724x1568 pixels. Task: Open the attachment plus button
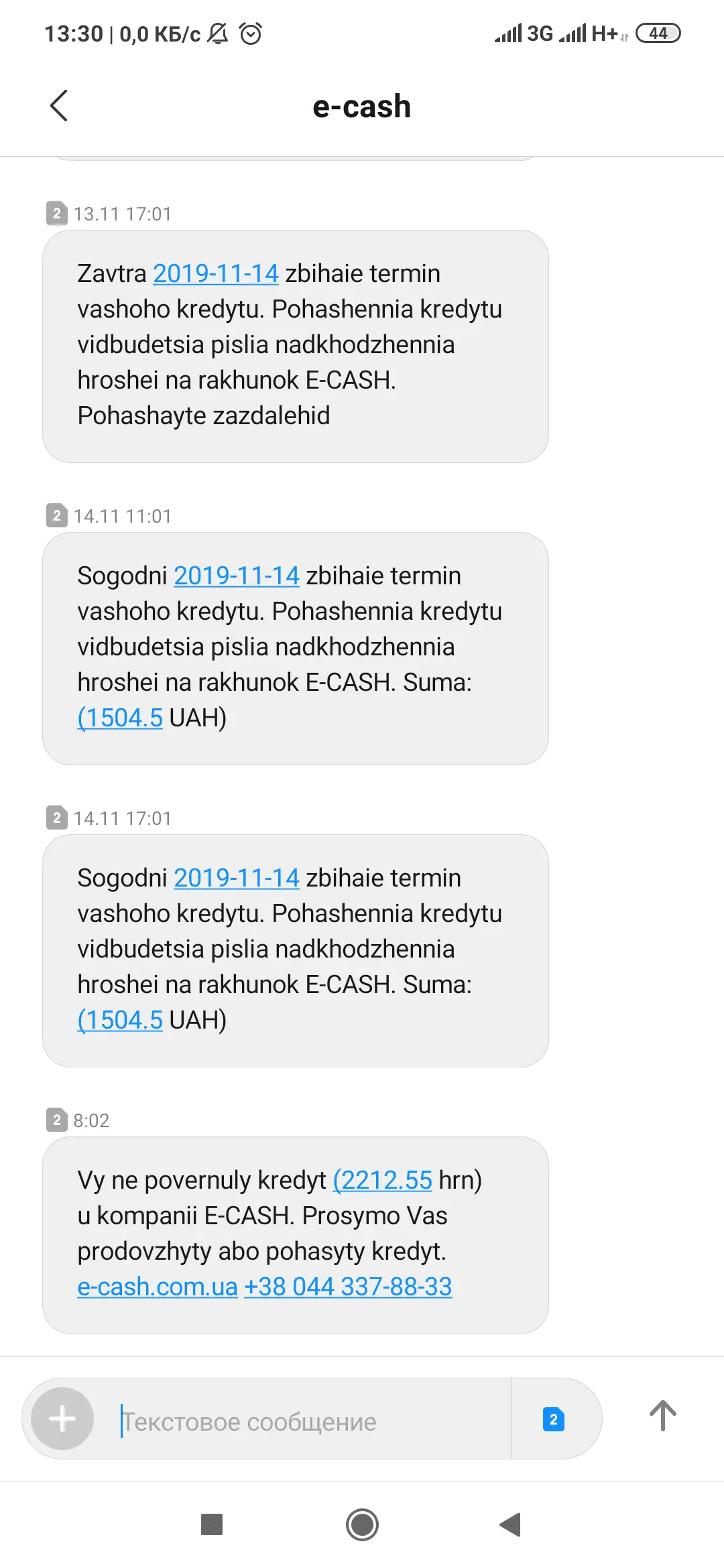62,1419
